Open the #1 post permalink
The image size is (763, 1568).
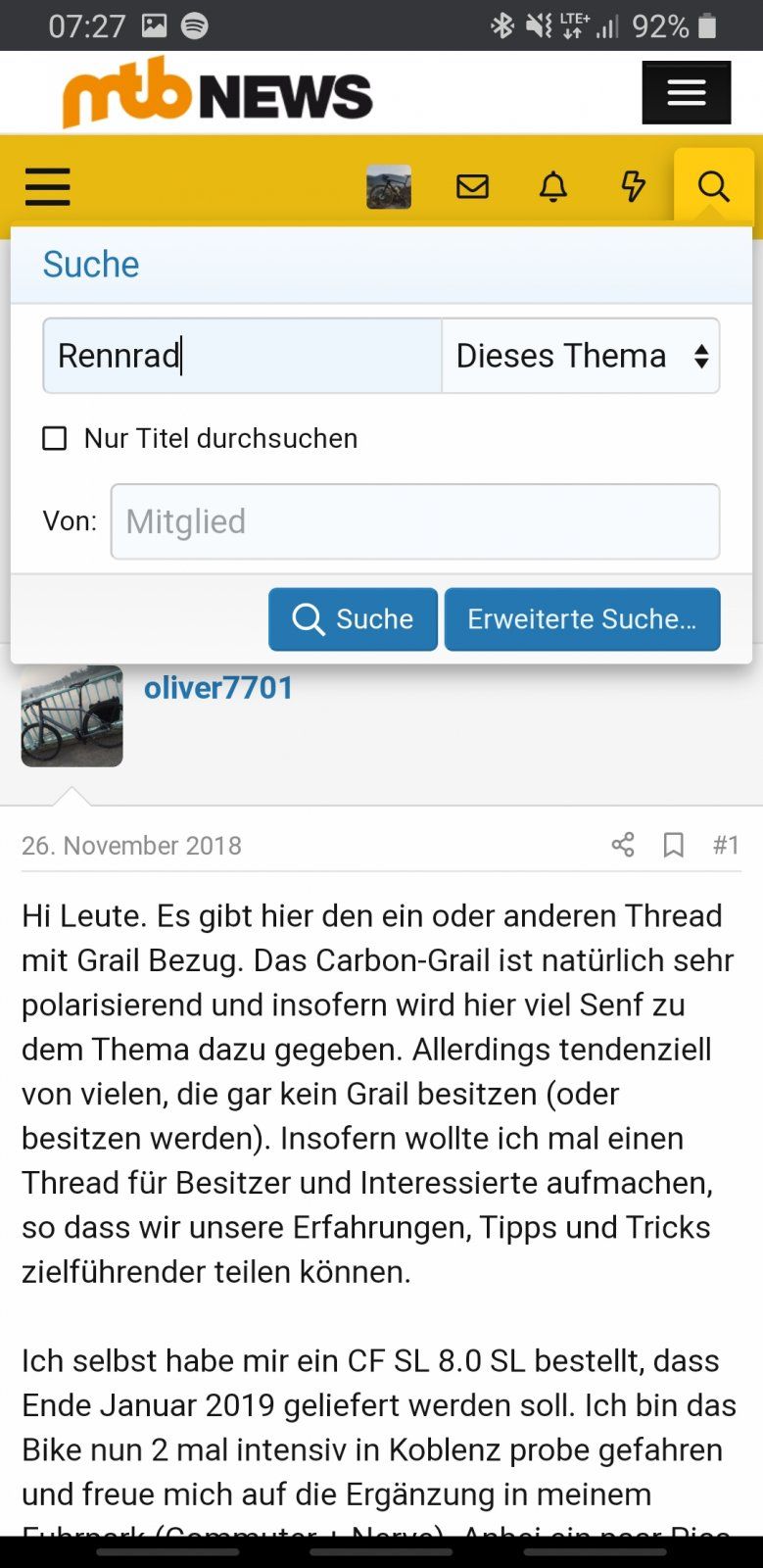click(726, 845)
